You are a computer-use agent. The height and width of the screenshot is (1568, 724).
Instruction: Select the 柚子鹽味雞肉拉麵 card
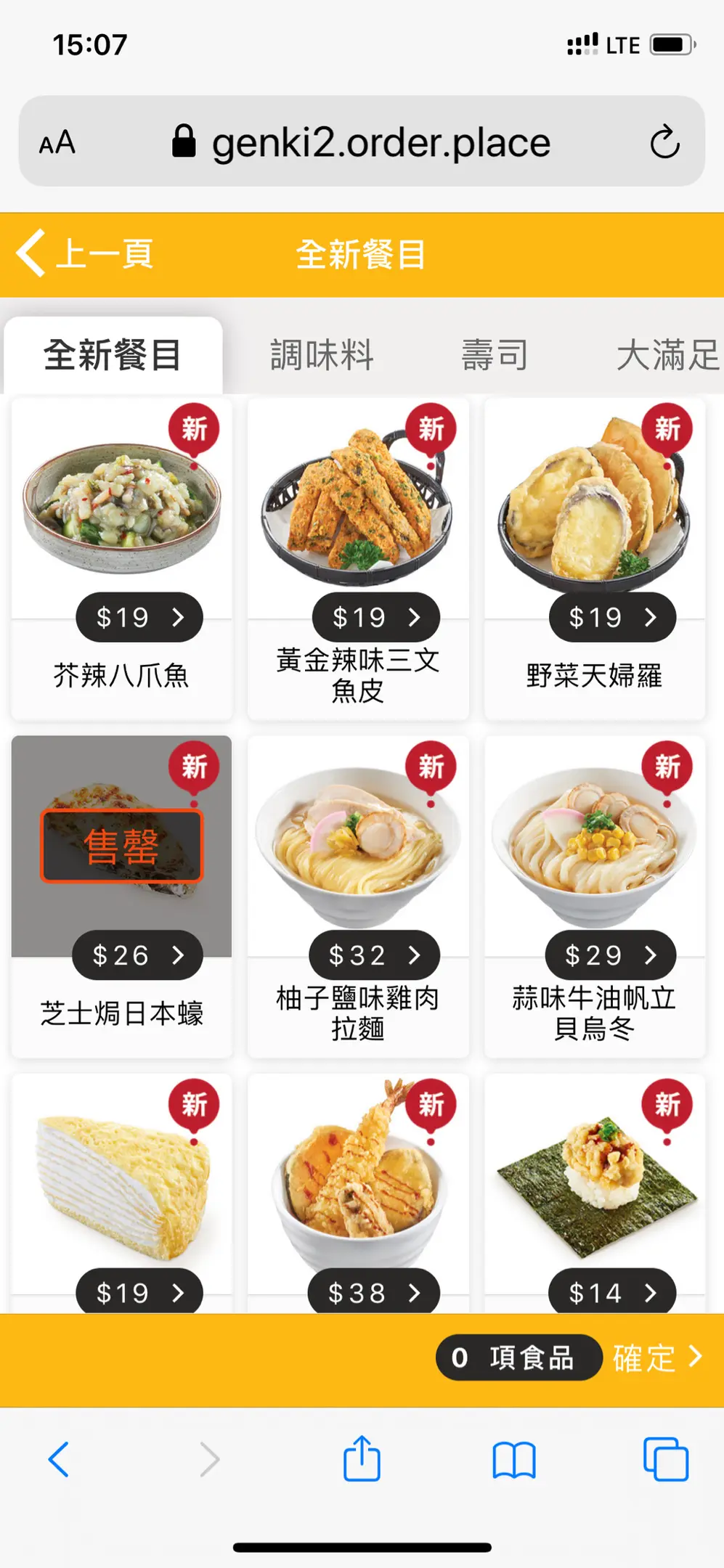[358, 896]
